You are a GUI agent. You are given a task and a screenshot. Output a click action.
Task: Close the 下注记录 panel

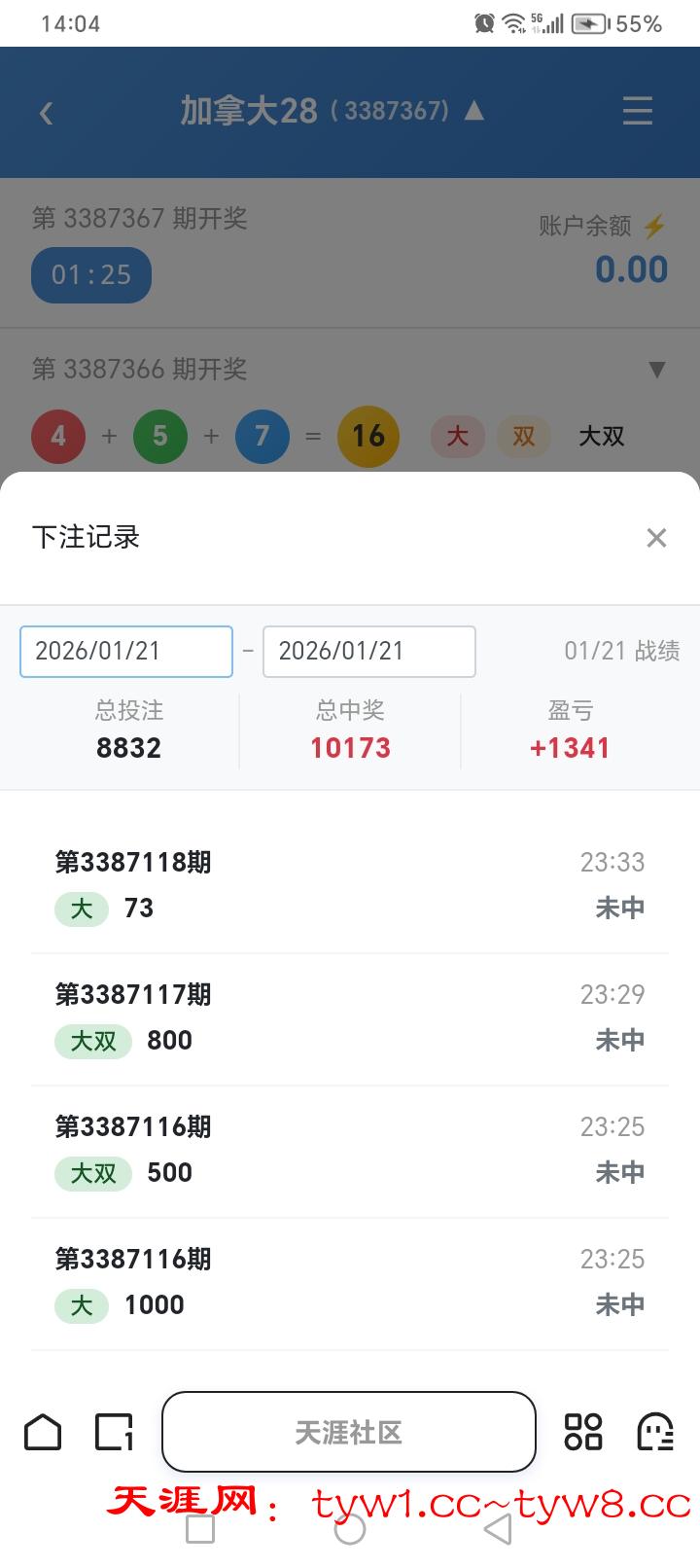click(x=656, y=538)
